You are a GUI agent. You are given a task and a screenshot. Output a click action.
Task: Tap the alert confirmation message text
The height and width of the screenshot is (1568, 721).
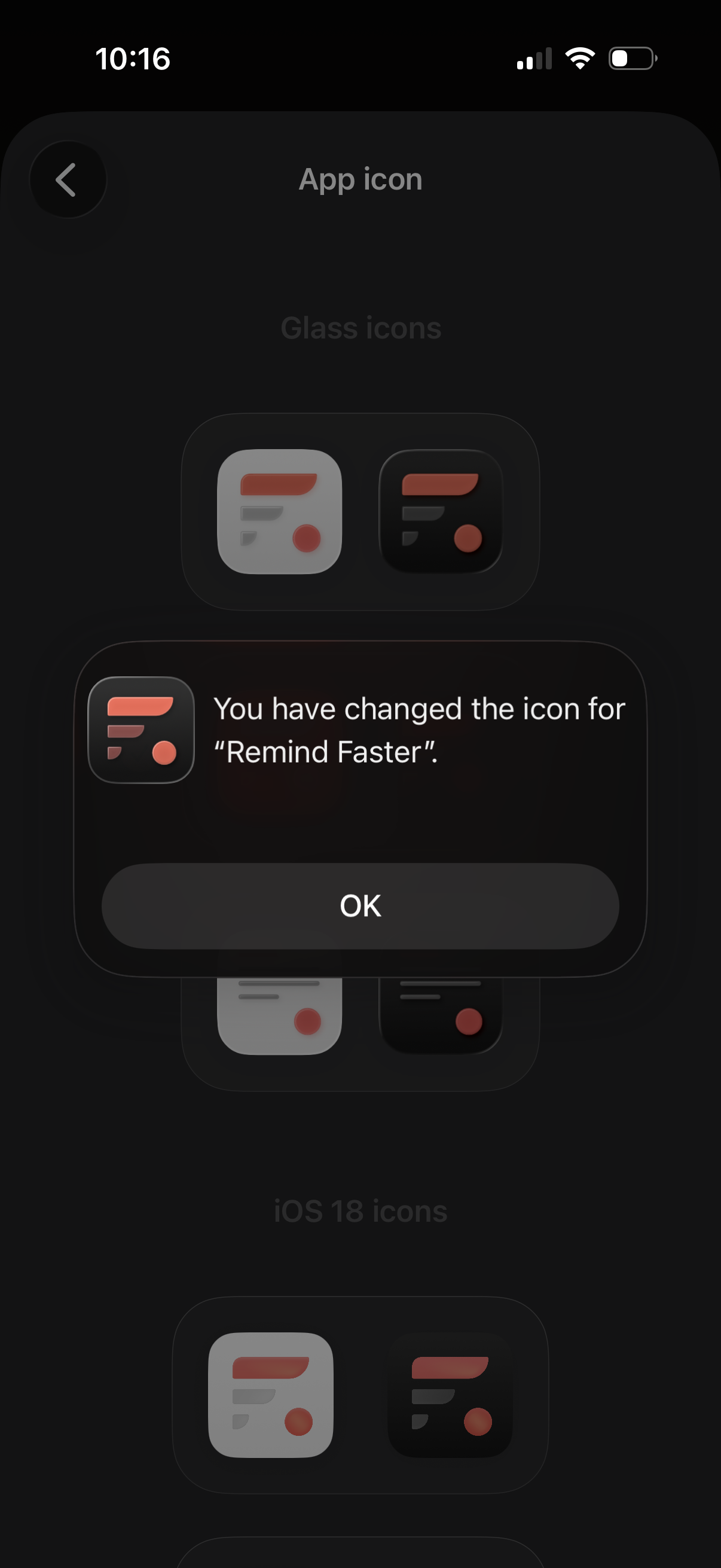pos(420,730)
